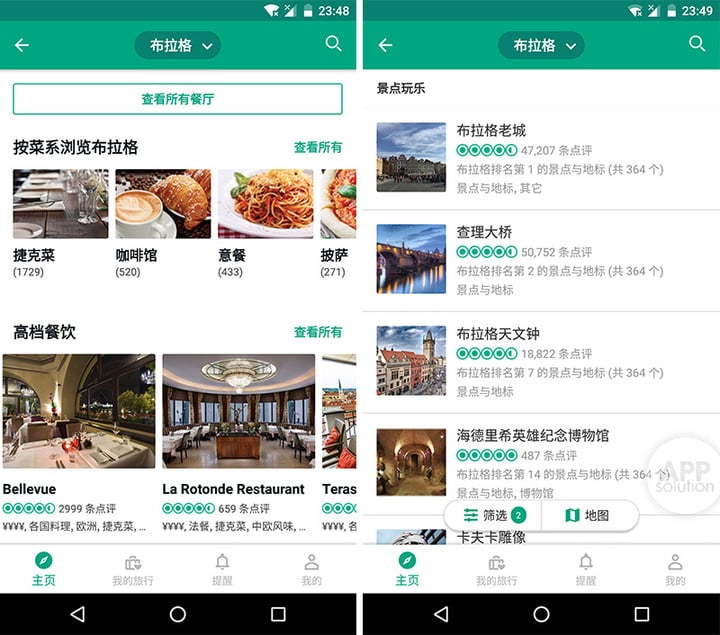This screenshot has width=720, height=635.
Task: Open the 布拉格天文钟 attraction
Action: click(540, 362)
